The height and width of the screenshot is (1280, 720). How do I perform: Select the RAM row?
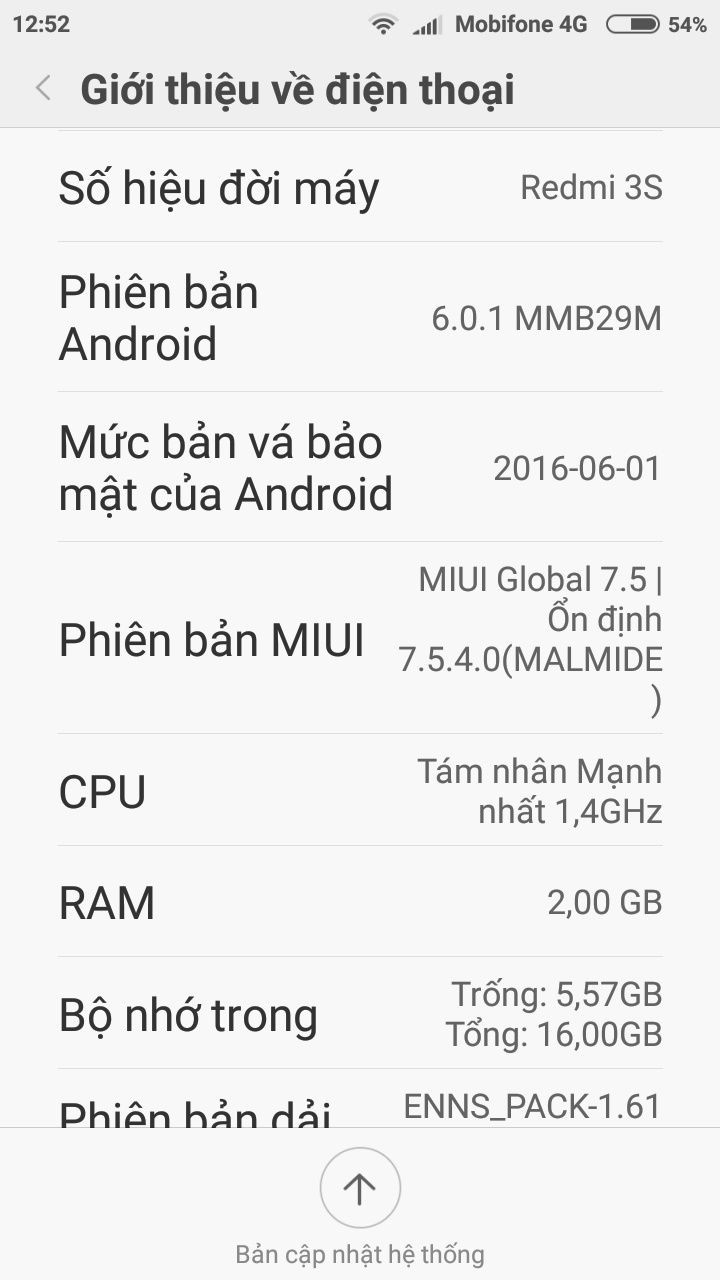(x=360, y=902)
